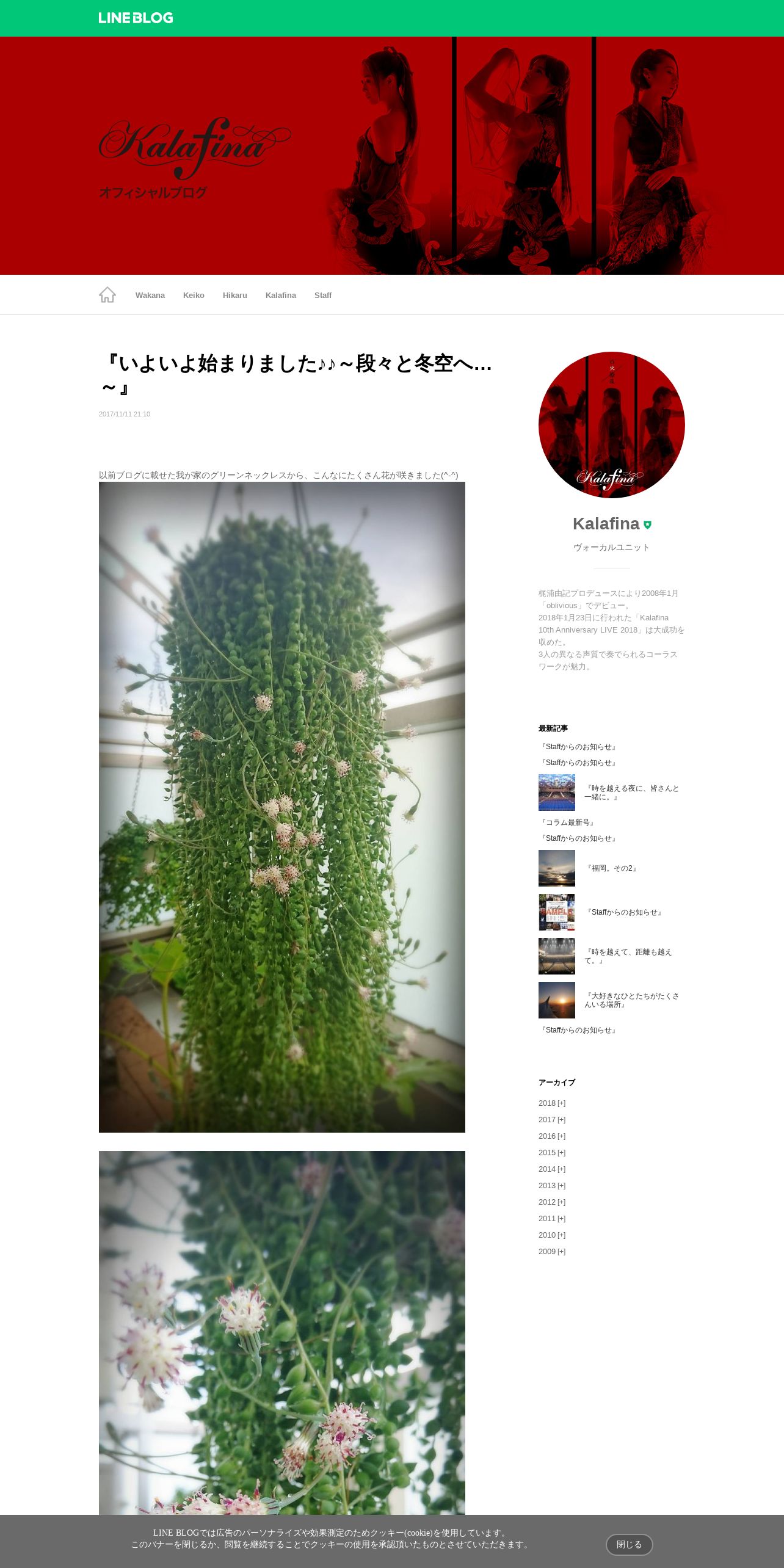Dismiss cookie banner with 閉じる button
Image resolution: width=784 pixels, height=1568 pixels.
pyautogui.click(x=629, y=1544)
